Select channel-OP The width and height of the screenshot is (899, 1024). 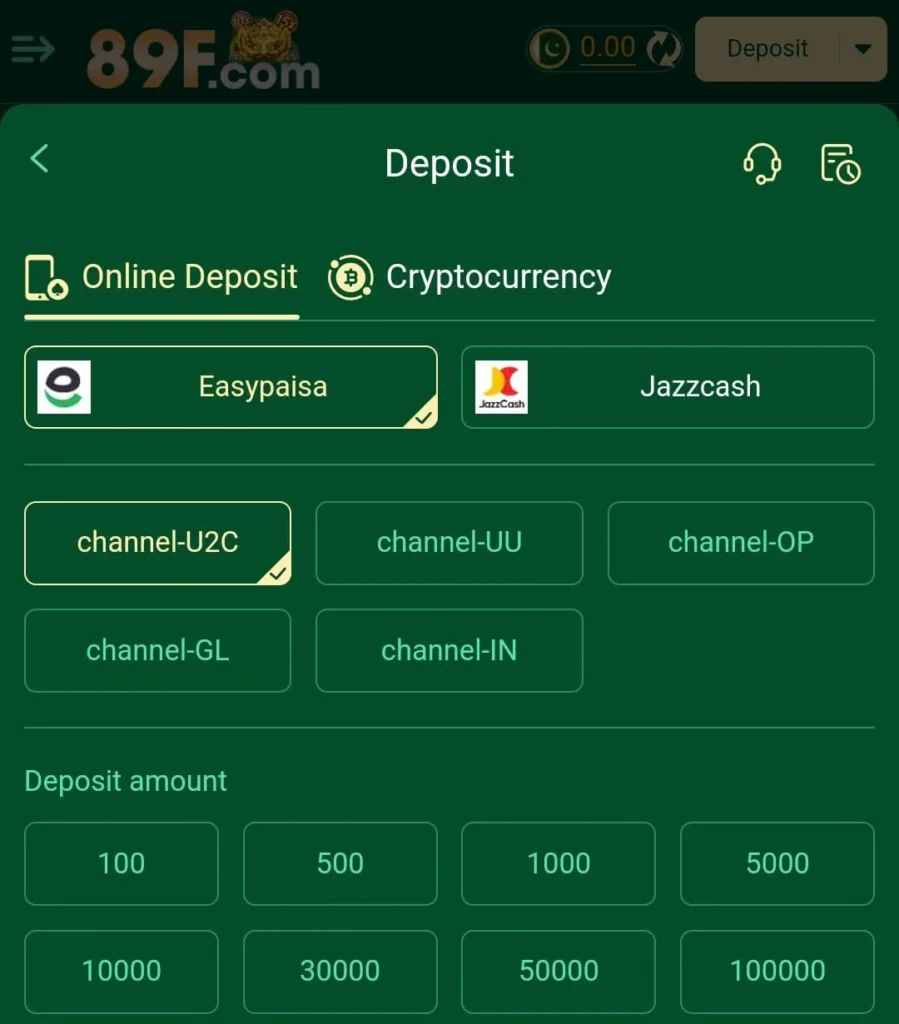(x=740, y=543)
